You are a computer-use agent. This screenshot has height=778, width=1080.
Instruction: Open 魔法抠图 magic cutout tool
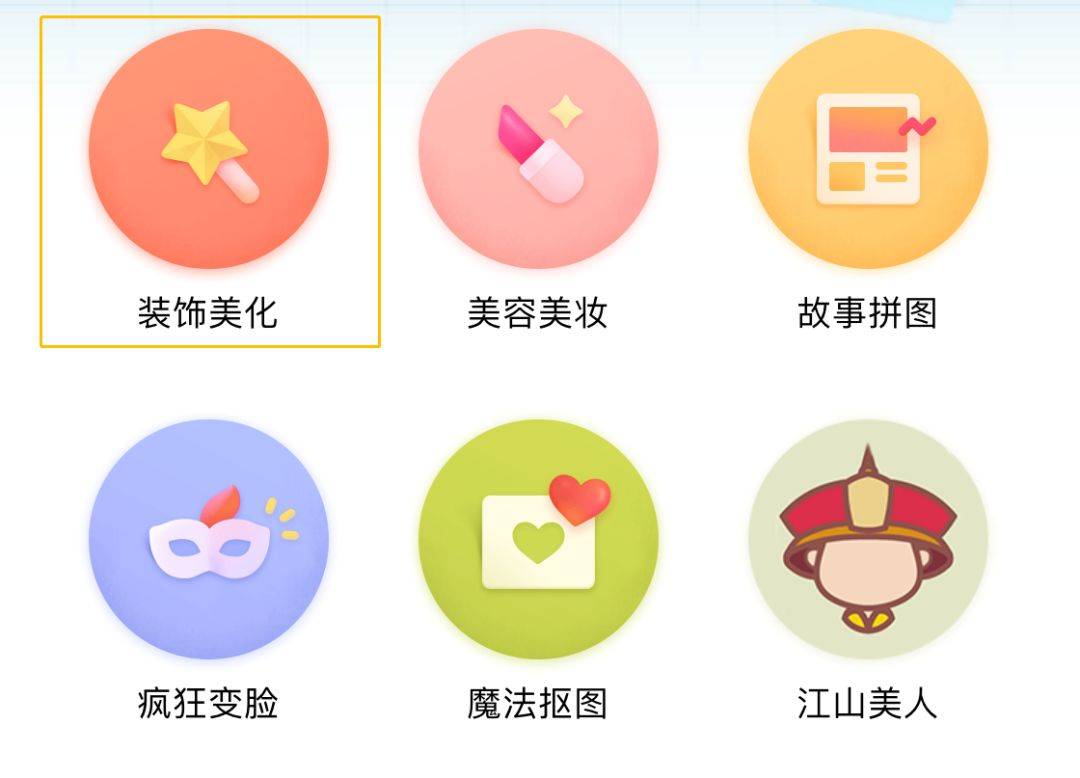tap(538, 538)
